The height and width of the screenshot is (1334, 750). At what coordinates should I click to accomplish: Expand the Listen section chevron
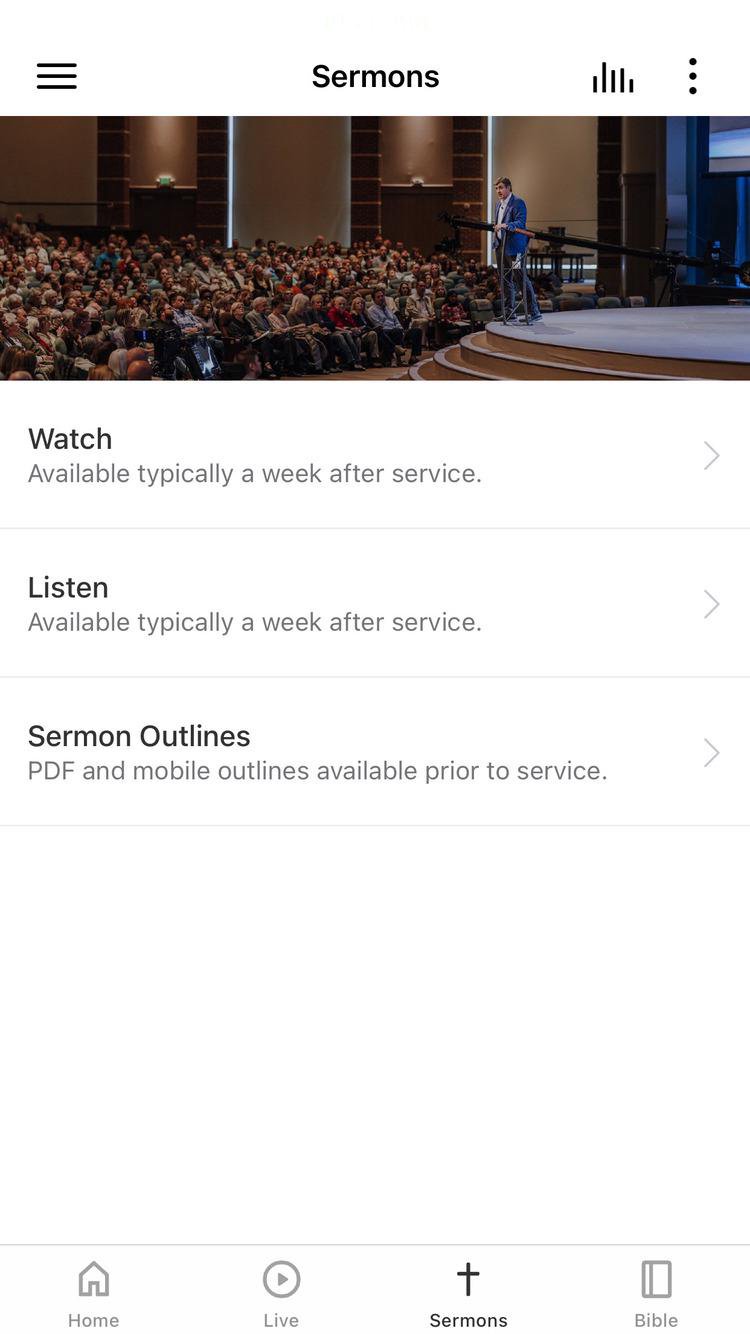710,604
